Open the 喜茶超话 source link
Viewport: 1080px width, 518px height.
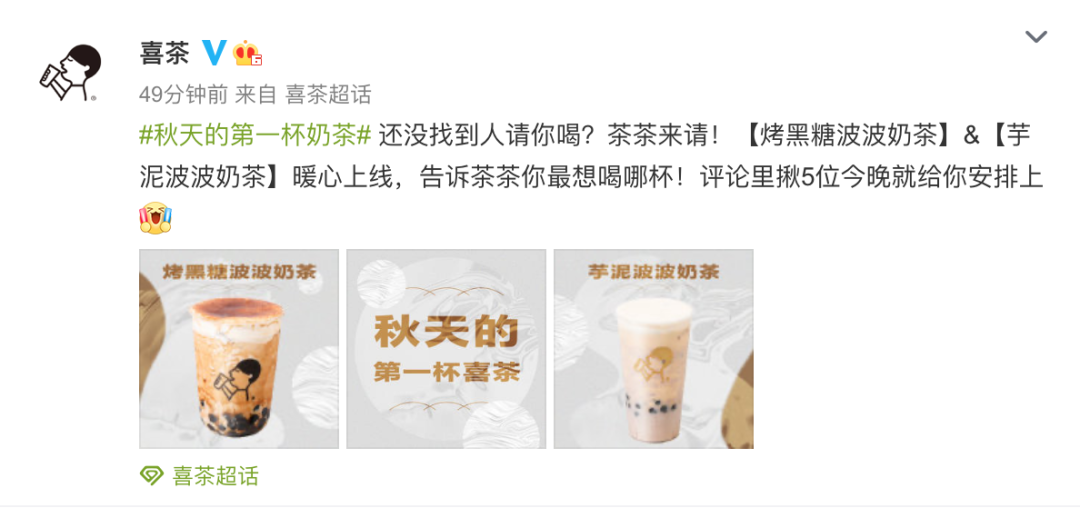tap(328, 95)
